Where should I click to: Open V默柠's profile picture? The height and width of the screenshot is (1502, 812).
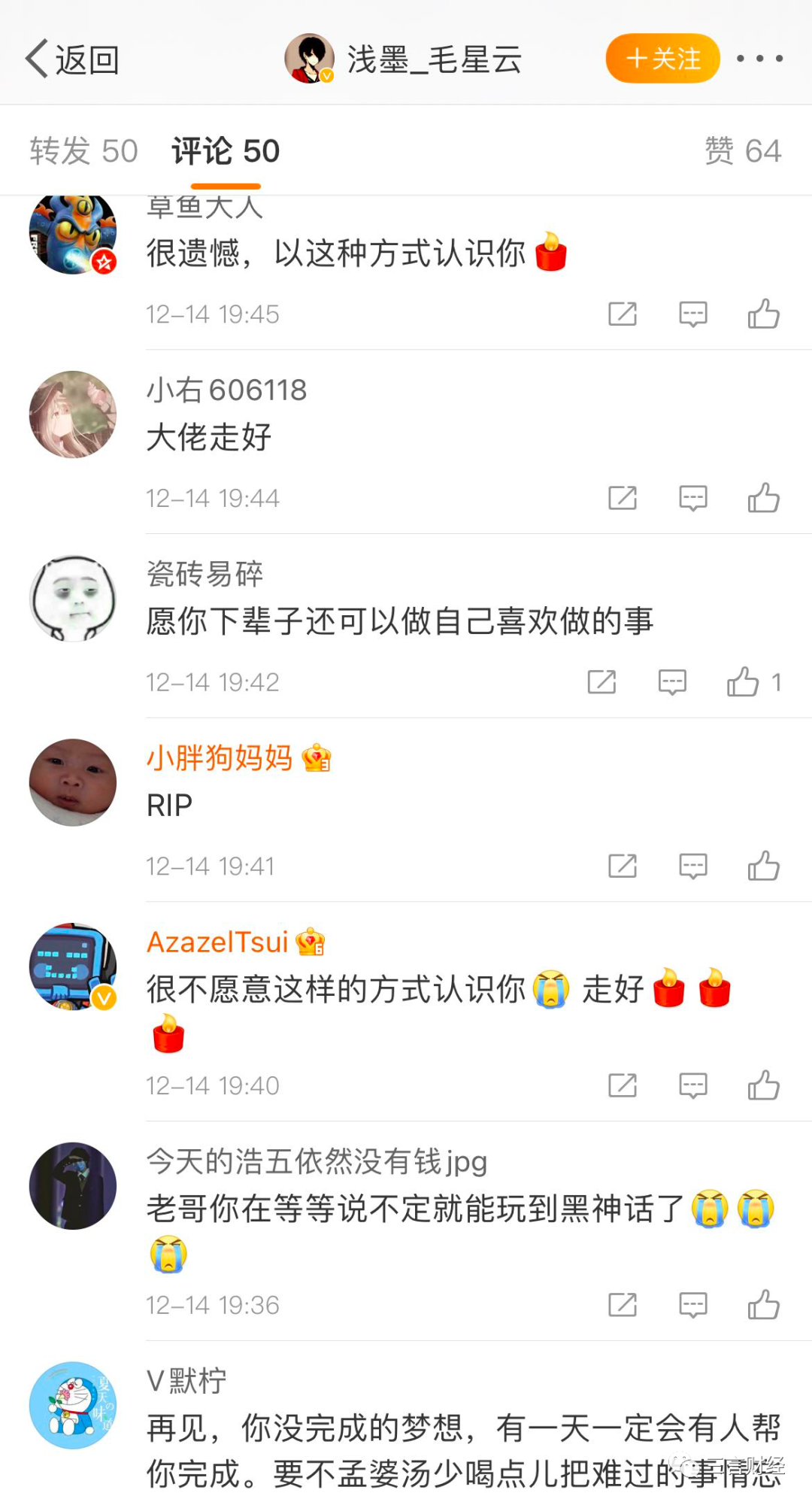73,1405
